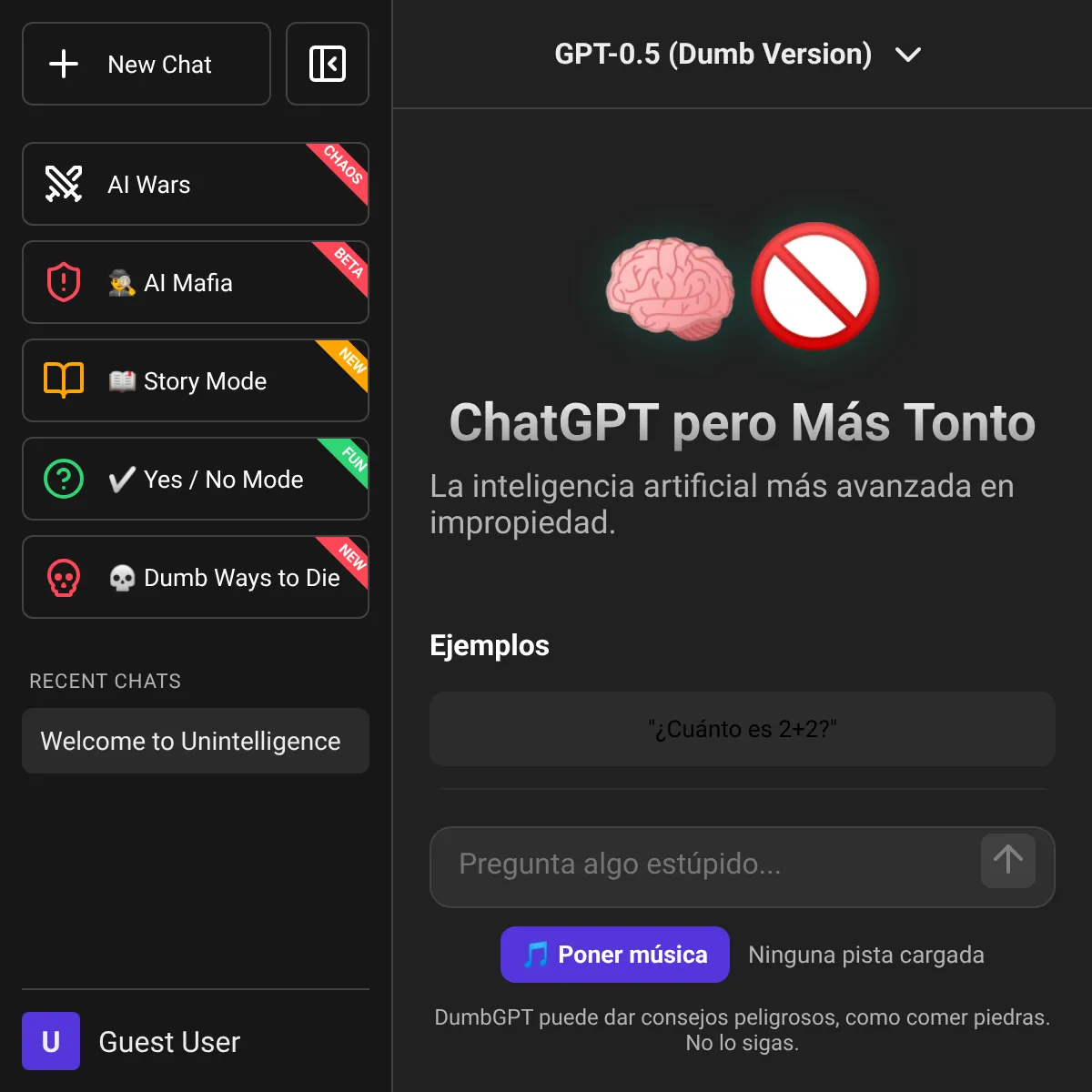Collapse the sidebar panel
Image resolution: width=1092 pixels, height=1092 pixels.
tap(328, 64)
